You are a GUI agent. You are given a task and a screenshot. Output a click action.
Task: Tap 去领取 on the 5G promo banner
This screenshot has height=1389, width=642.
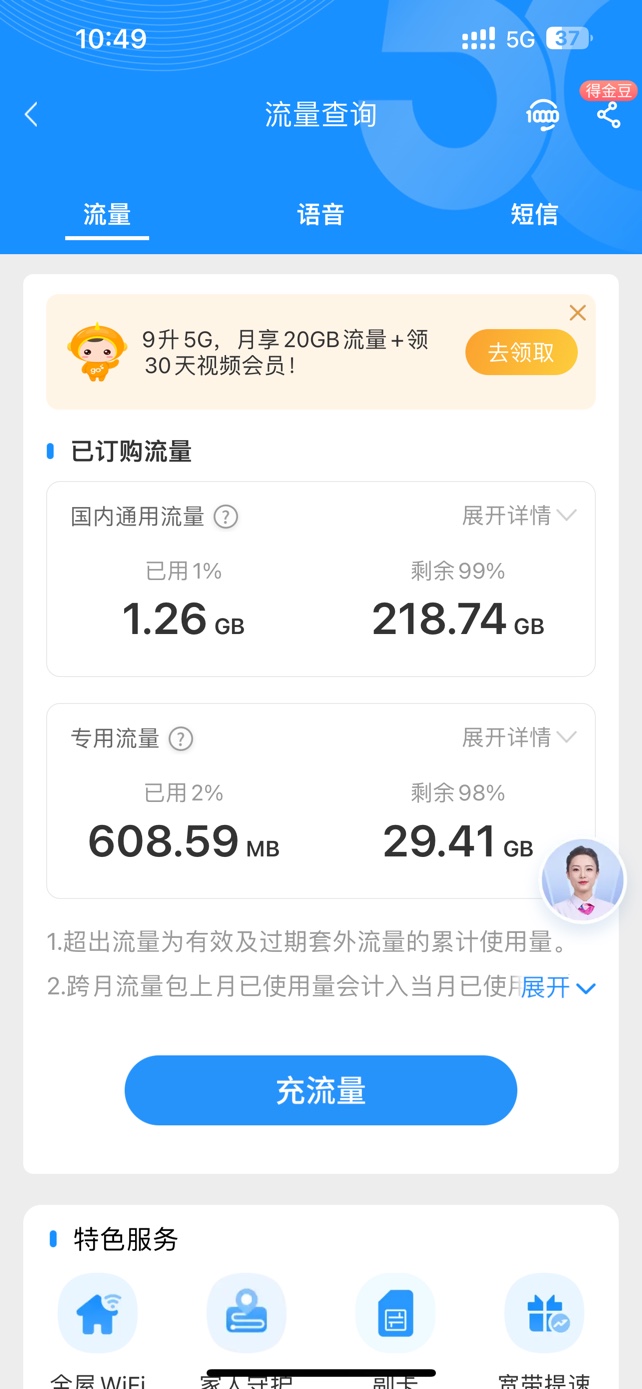[x=521, y=352]
